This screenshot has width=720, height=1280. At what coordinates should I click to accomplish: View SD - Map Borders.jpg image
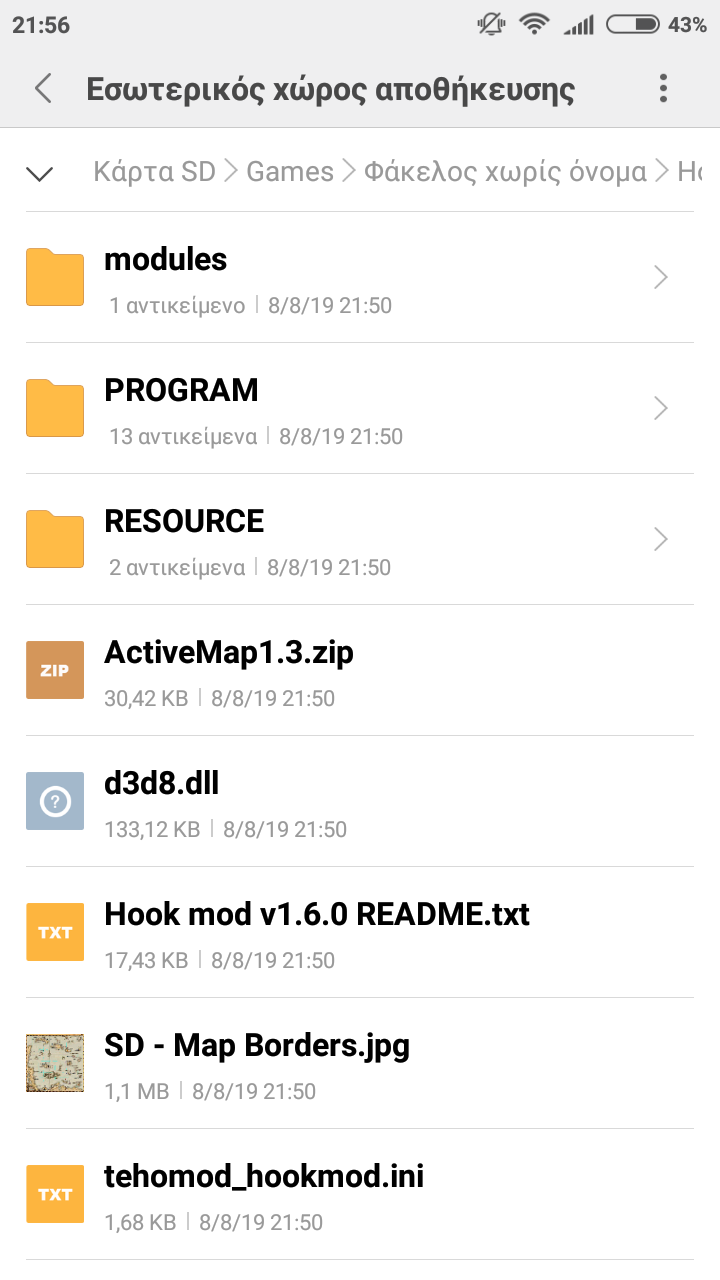point(360,1063)
